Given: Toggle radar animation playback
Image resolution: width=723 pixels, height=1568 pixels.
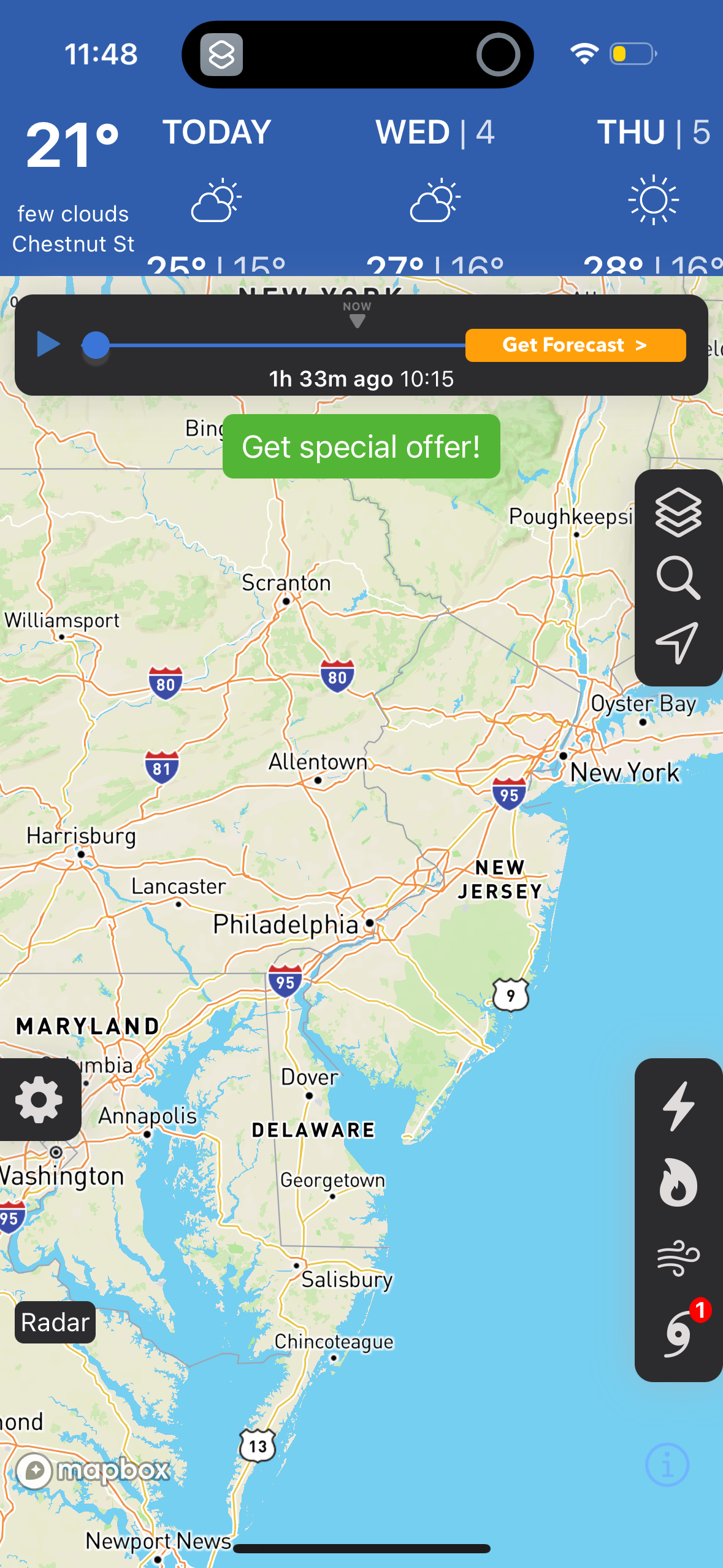Looking at the screenshot, I should click(x=48, y=345).
